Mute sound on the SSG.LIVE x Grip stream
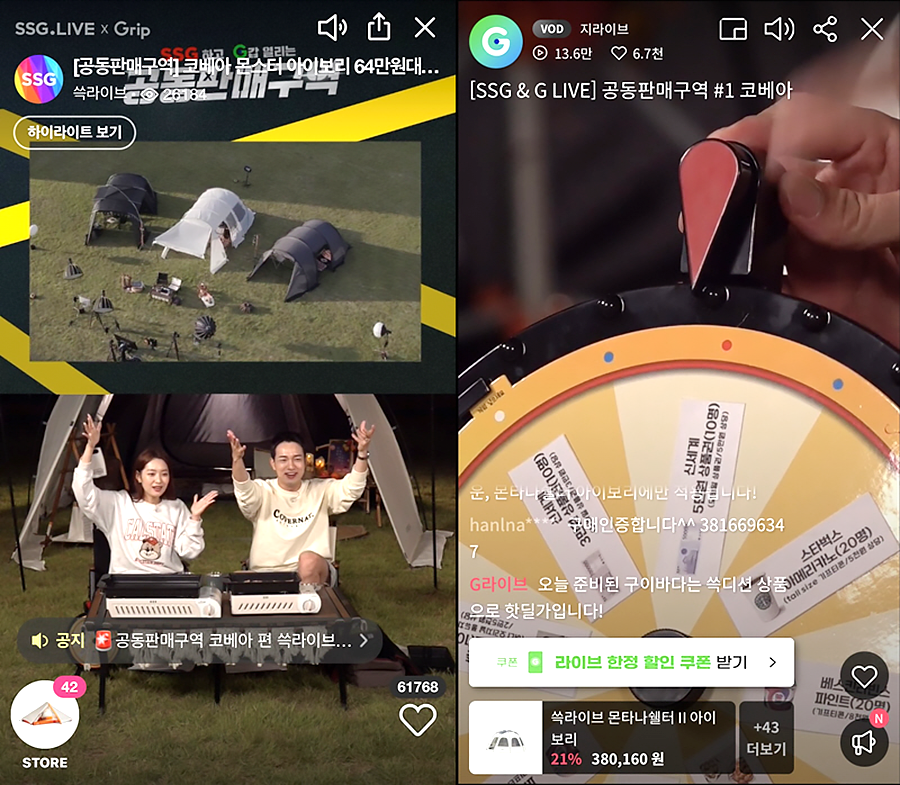 [x=332, y=28]
